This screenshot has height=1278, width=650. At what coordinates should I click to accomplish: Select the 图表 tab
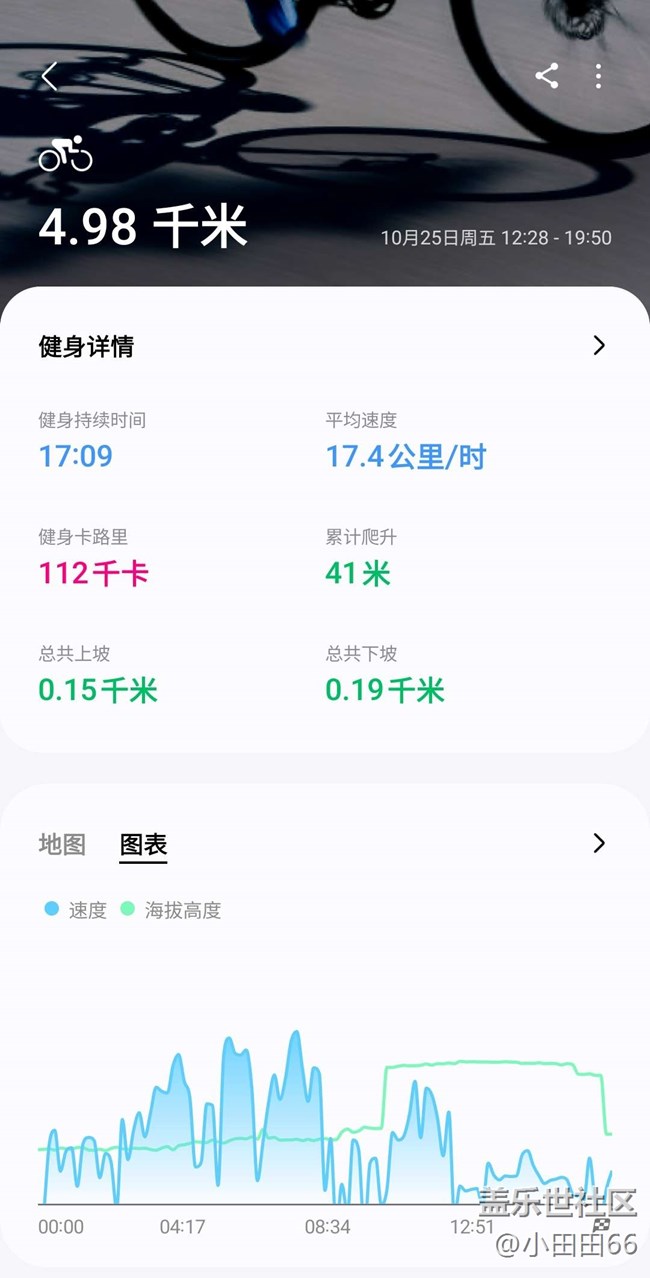coord(143,844)
